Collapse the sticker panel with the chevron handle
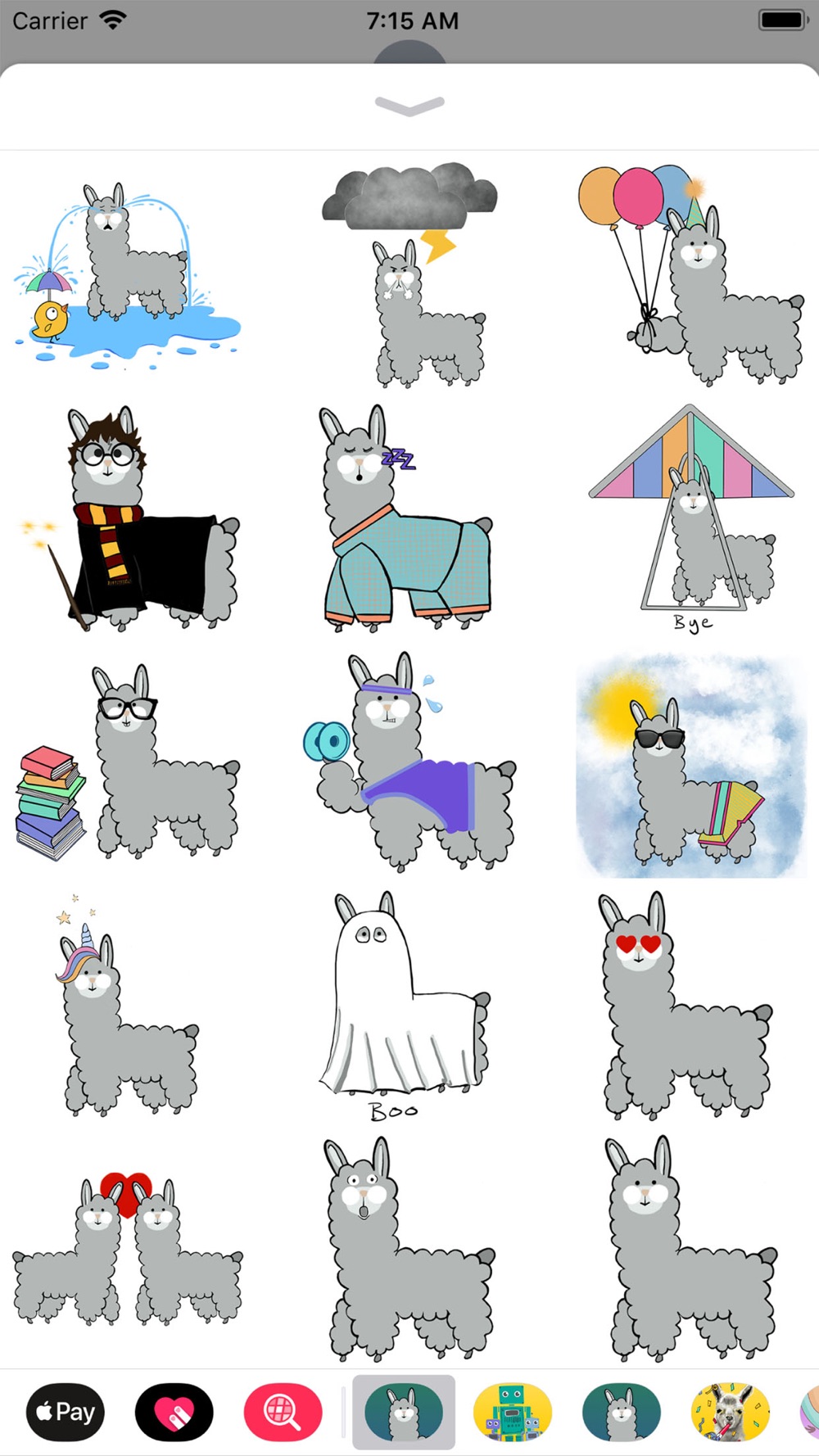The height and width of the screenshot is (1456, 819). point(409,106)
